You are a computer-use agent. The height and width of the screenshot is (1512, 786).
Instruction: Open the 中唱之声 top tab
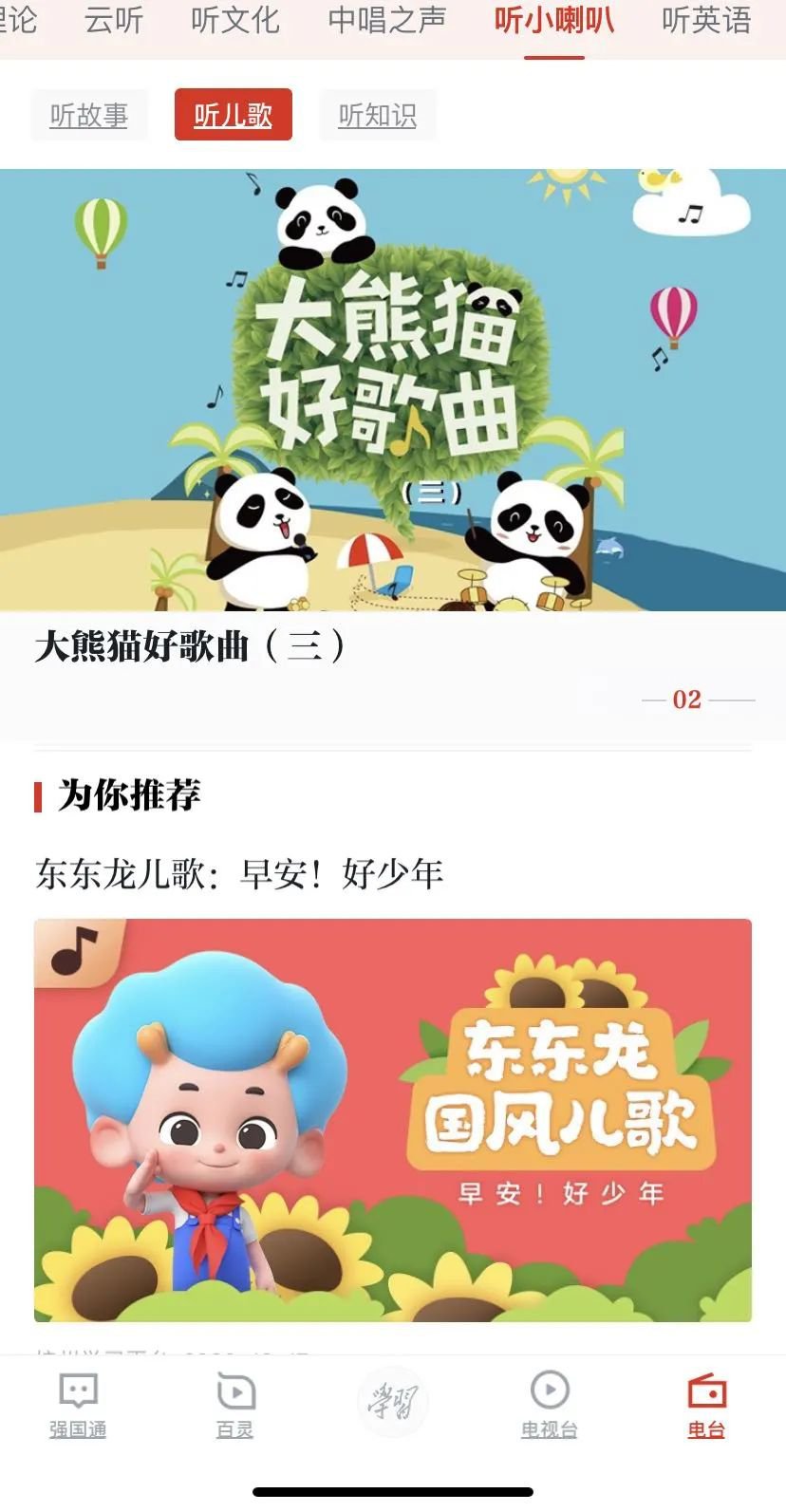(x=386, y=20)
